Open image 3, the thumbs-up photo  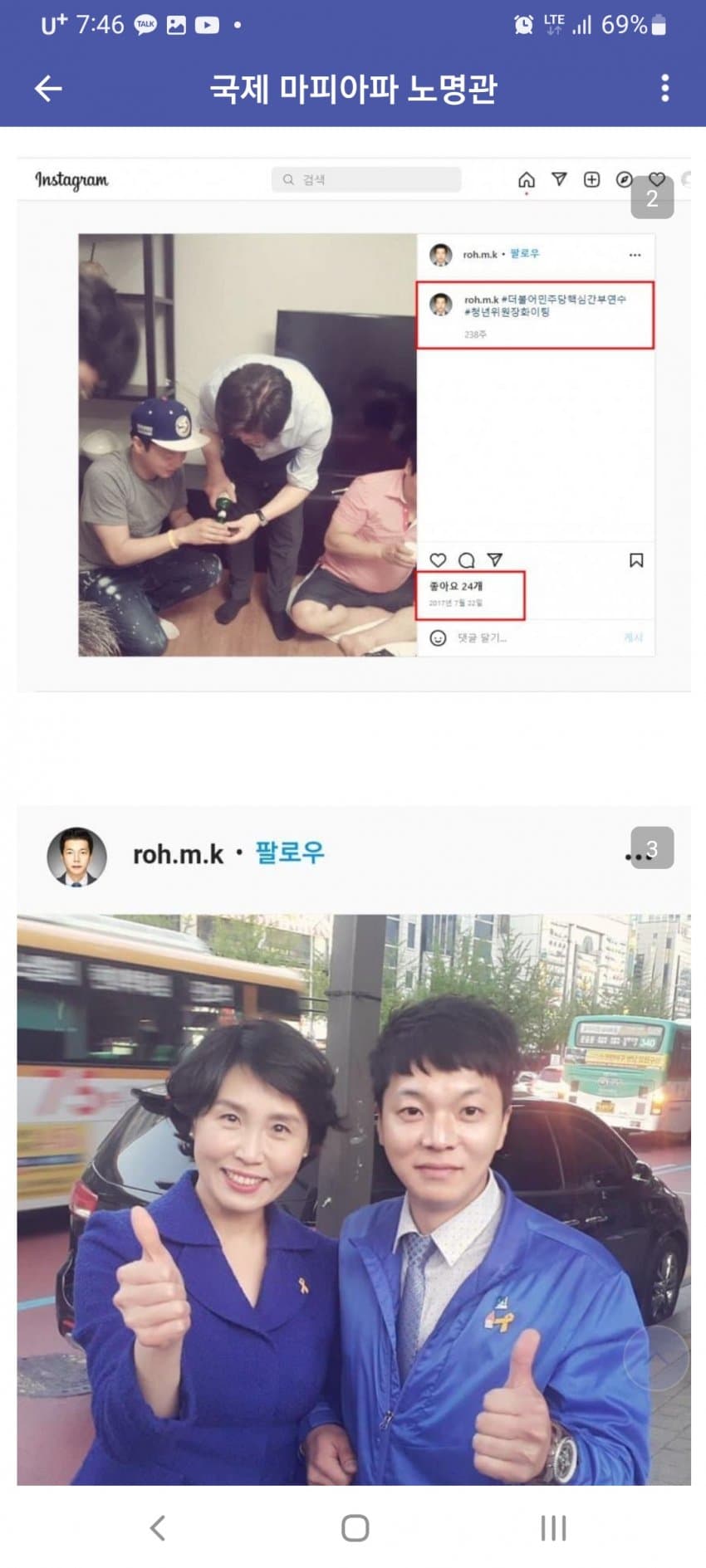click(353, 1162)
